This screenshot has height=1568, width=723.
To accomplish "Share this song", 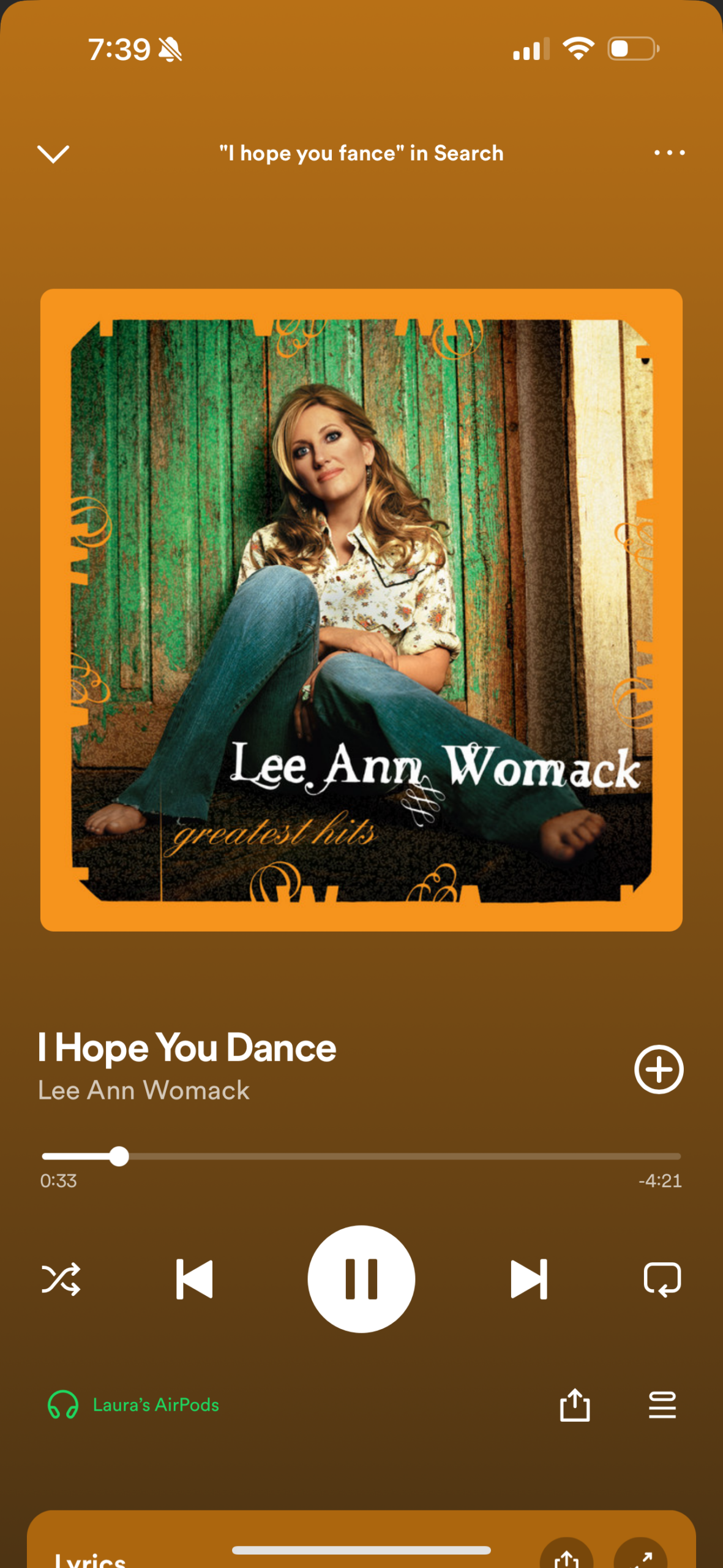I will pyautogui.click(x=575, y=1404).
